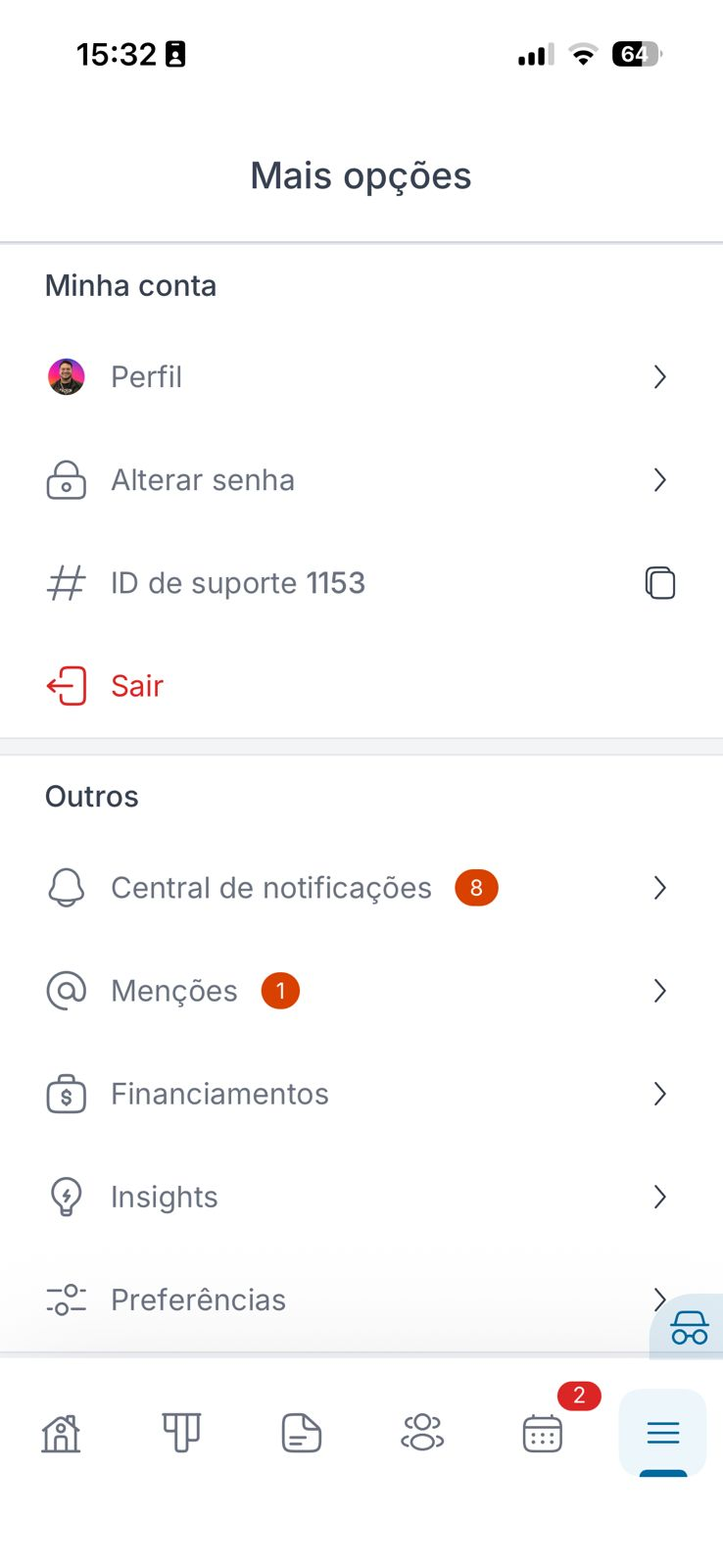
Task: Tap Sair to log out
Action: [x=137, y=686]
